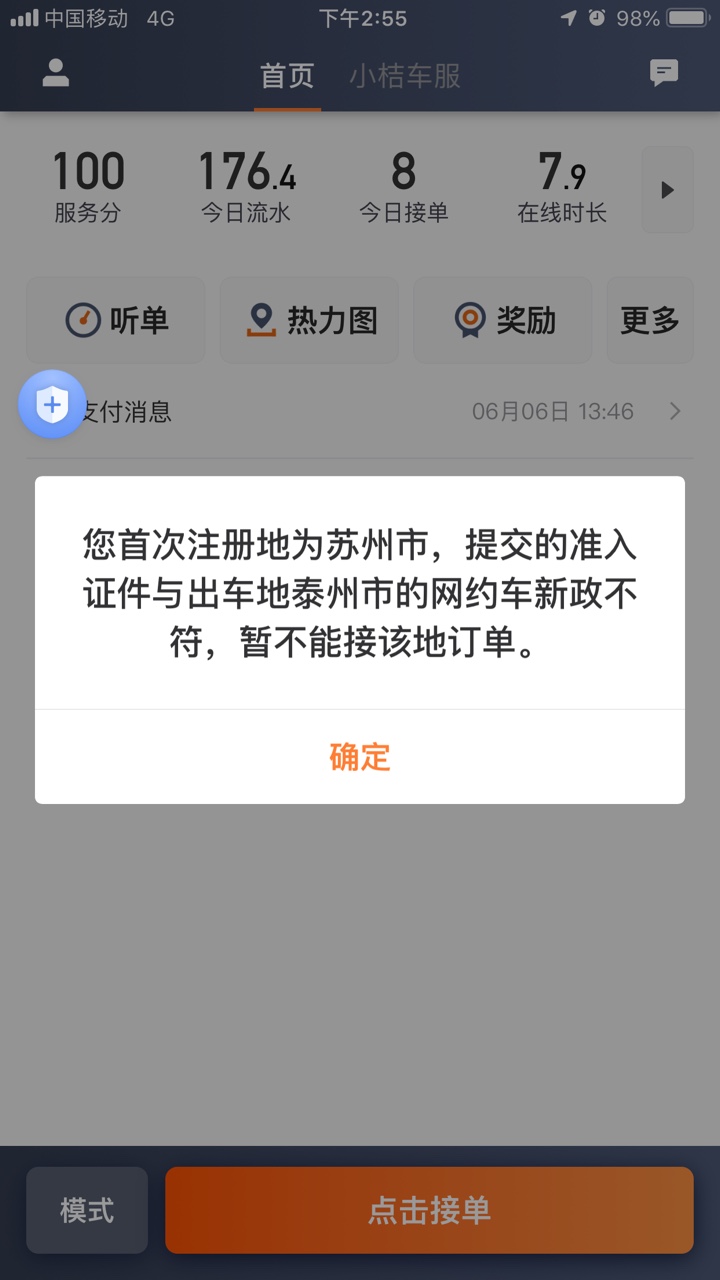Tap the 更多 button
The width and height of the screenshot is (720, 1280).
coord(650,320)
